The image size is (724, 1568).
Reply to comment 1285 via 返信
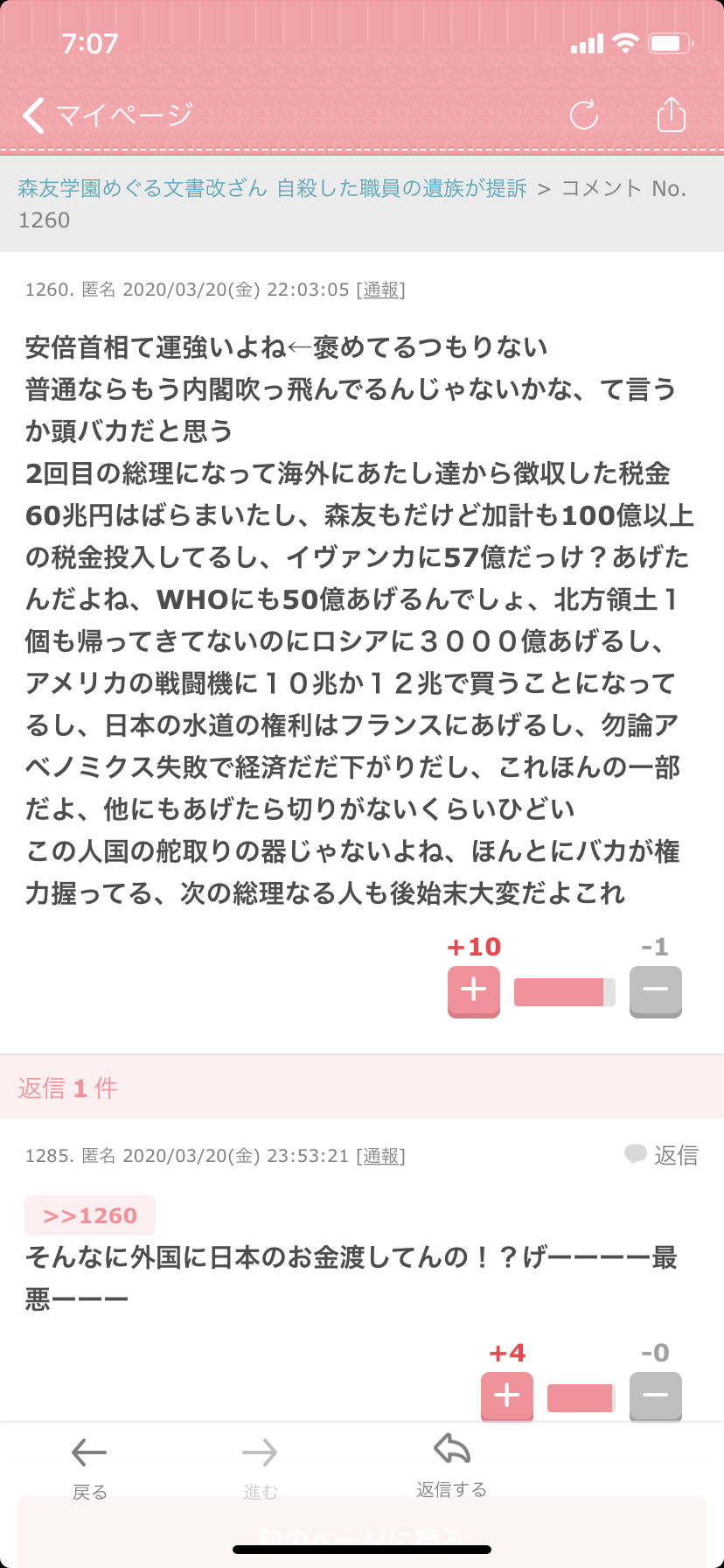[x=662, y=1155]
